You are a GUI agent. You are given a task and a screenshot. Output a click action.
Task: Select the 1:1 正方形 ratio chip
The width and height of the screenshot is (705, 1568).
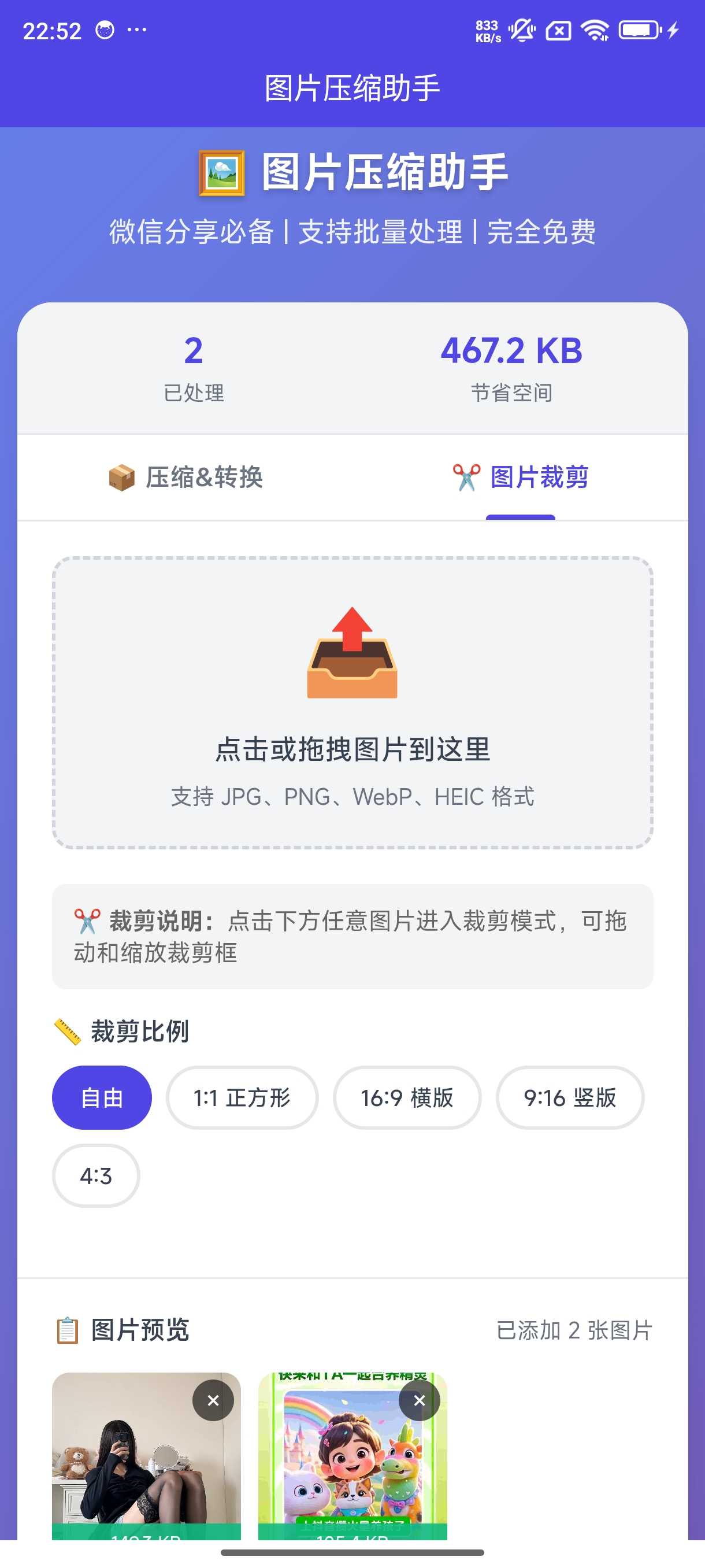242,1097
